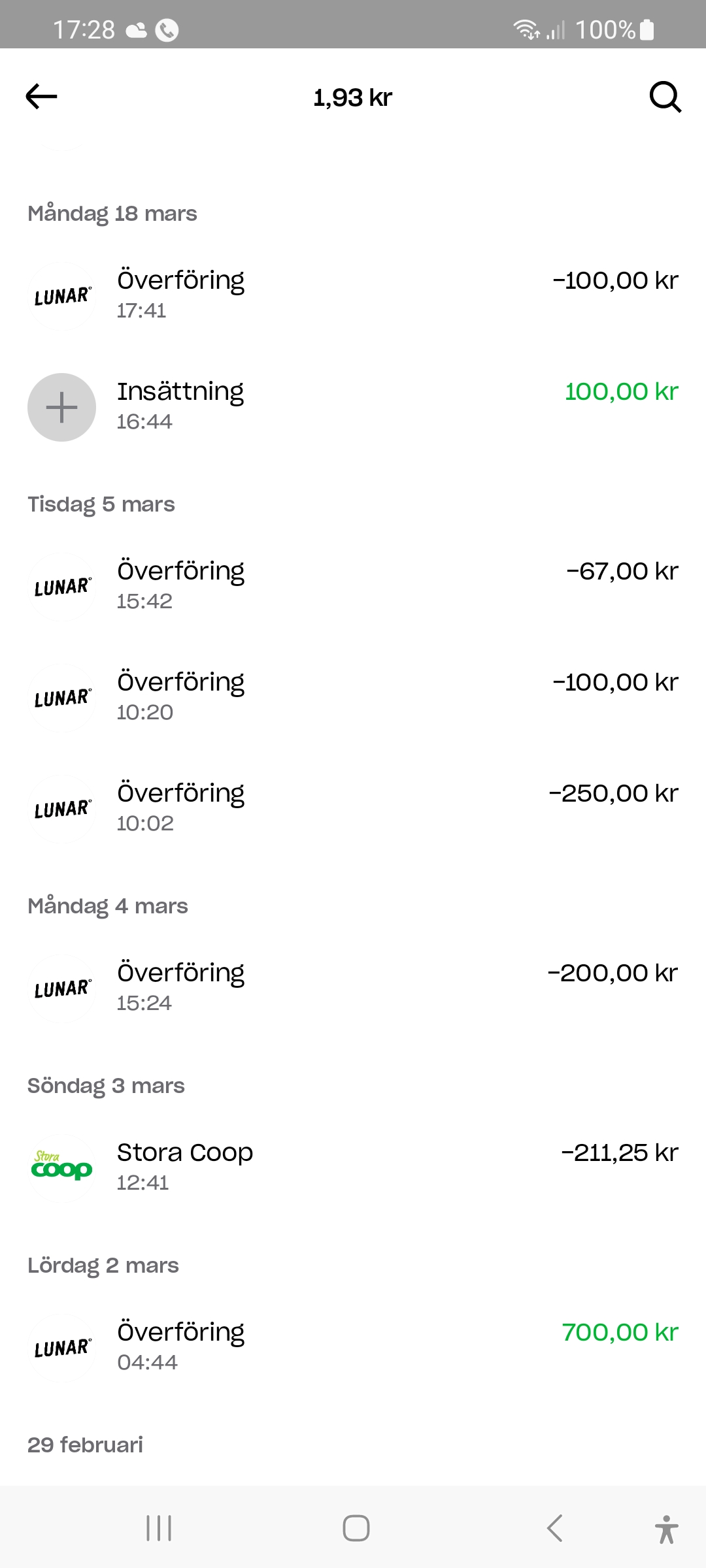Open the 15:42 Överföring of −67,00 kr

[x=353, y=586]
